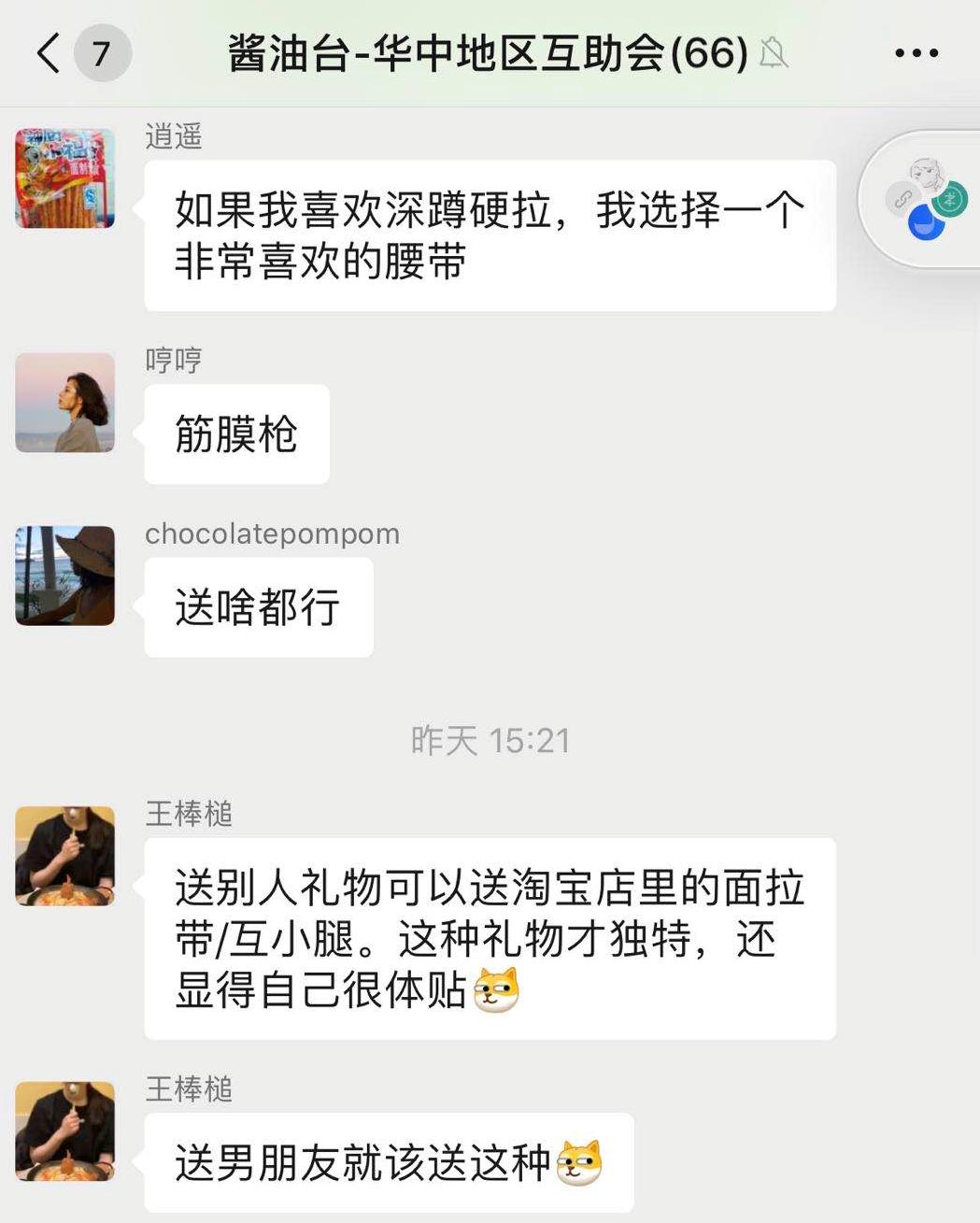Select the blue app icon in the floating bubble

924,222
